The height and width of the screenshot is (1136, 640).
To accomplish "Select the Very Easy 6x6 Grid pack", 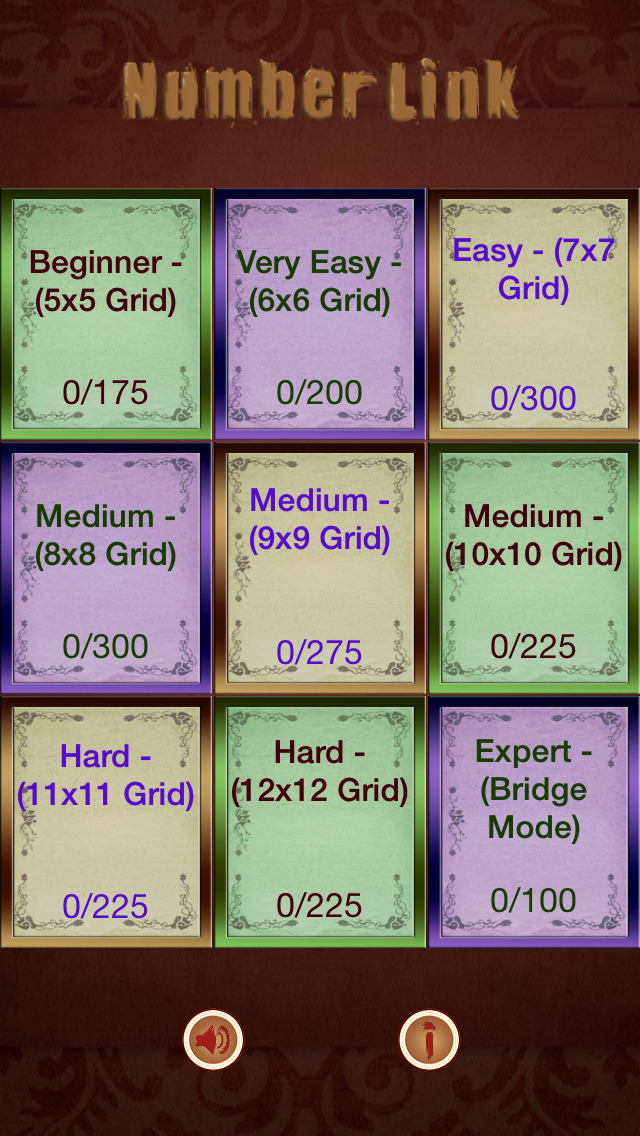I will click(320, 314).
